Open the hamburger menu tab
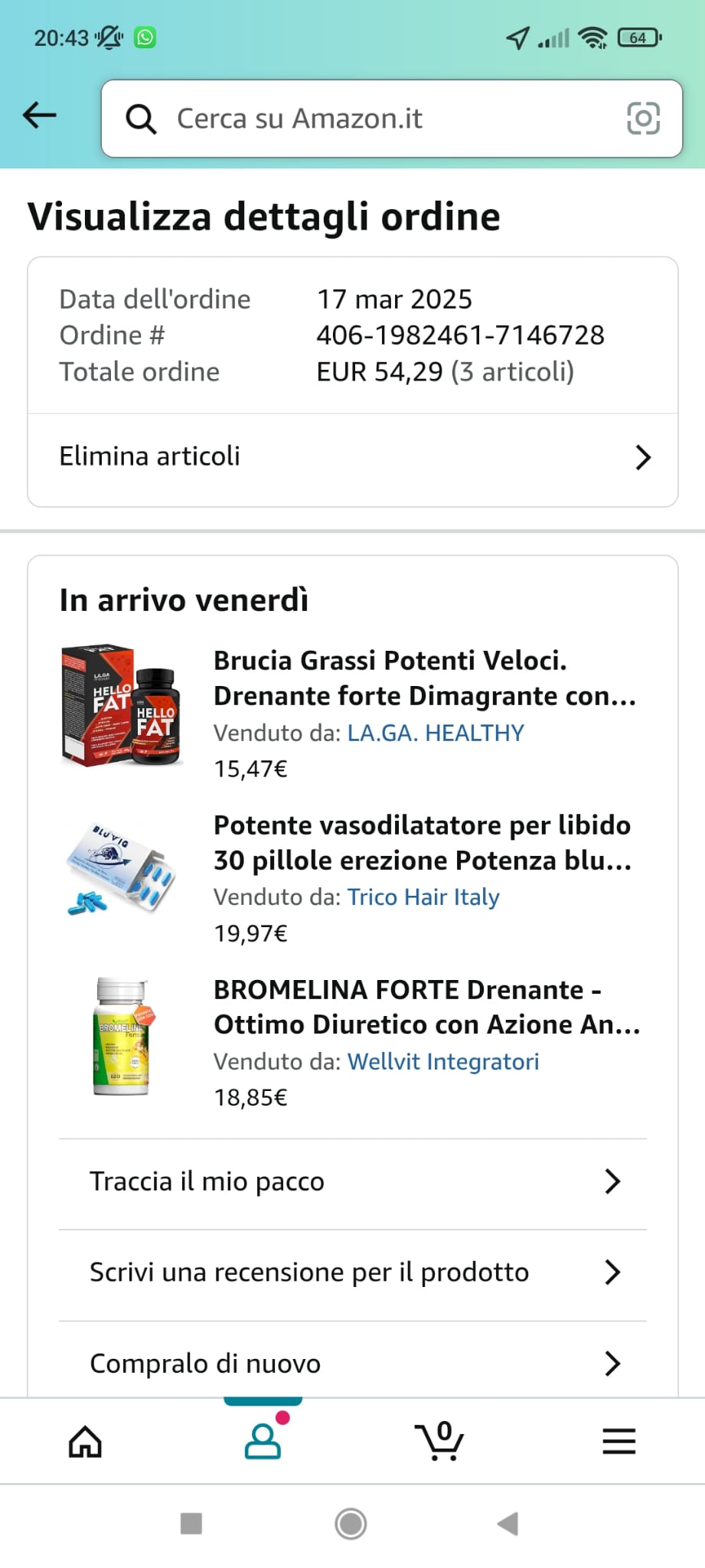The image size is (705, 1568). tap(619, 1442)
